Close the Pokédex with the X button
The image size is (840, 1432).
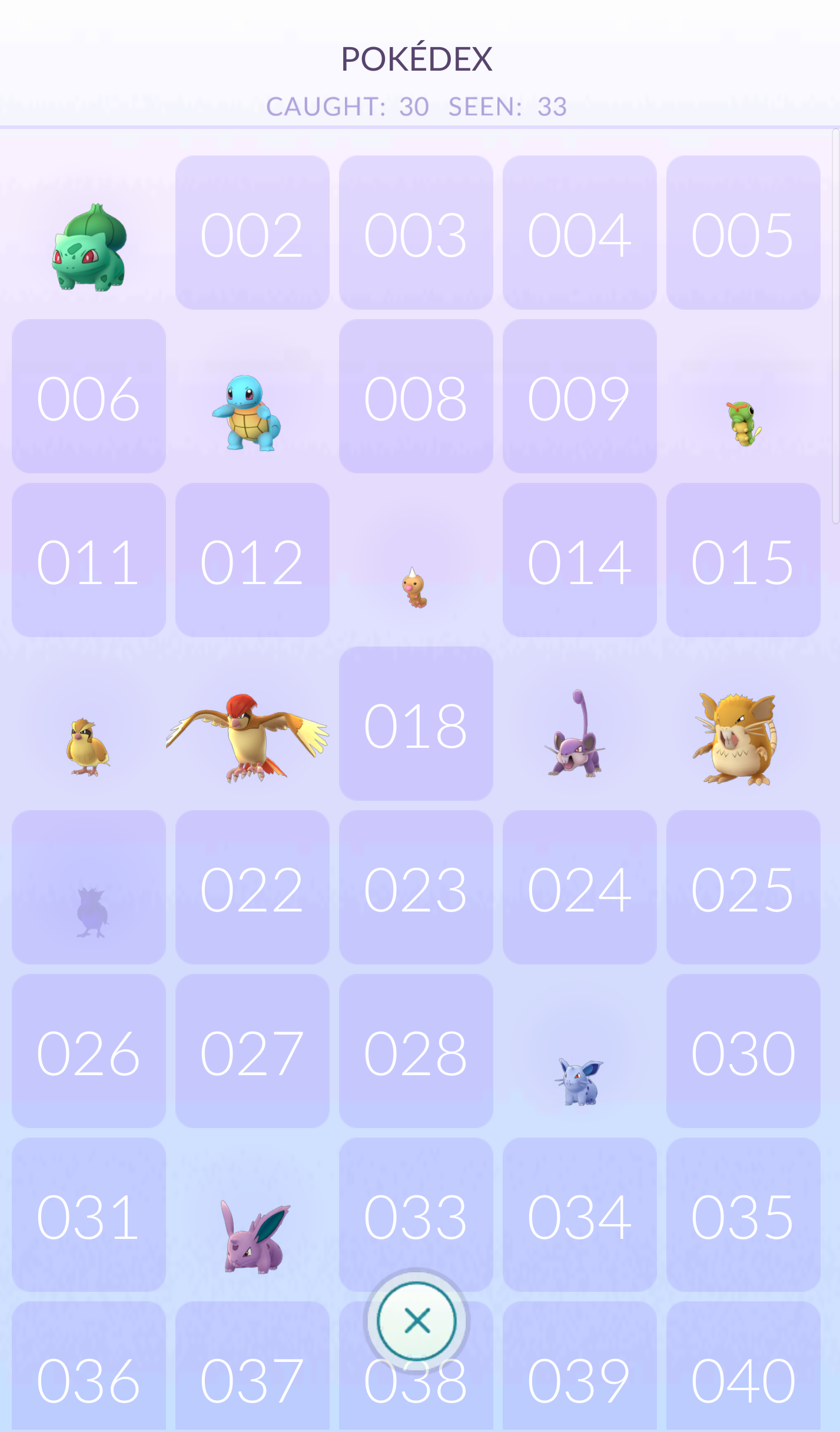point(417,1321)
